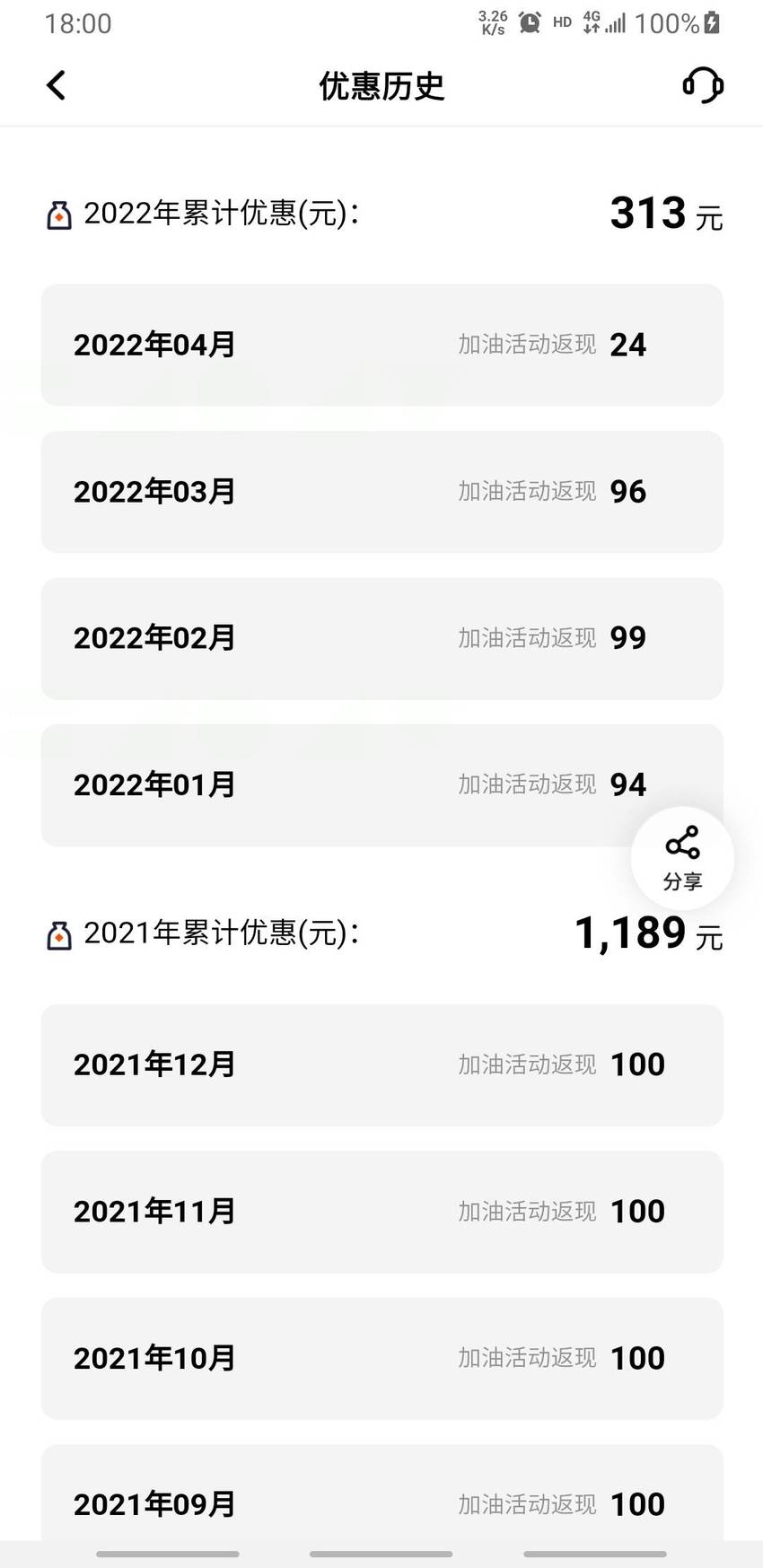View the 2022年01月 cashback entry
This screenshot has width=763, height=1568.
point(381,785)
